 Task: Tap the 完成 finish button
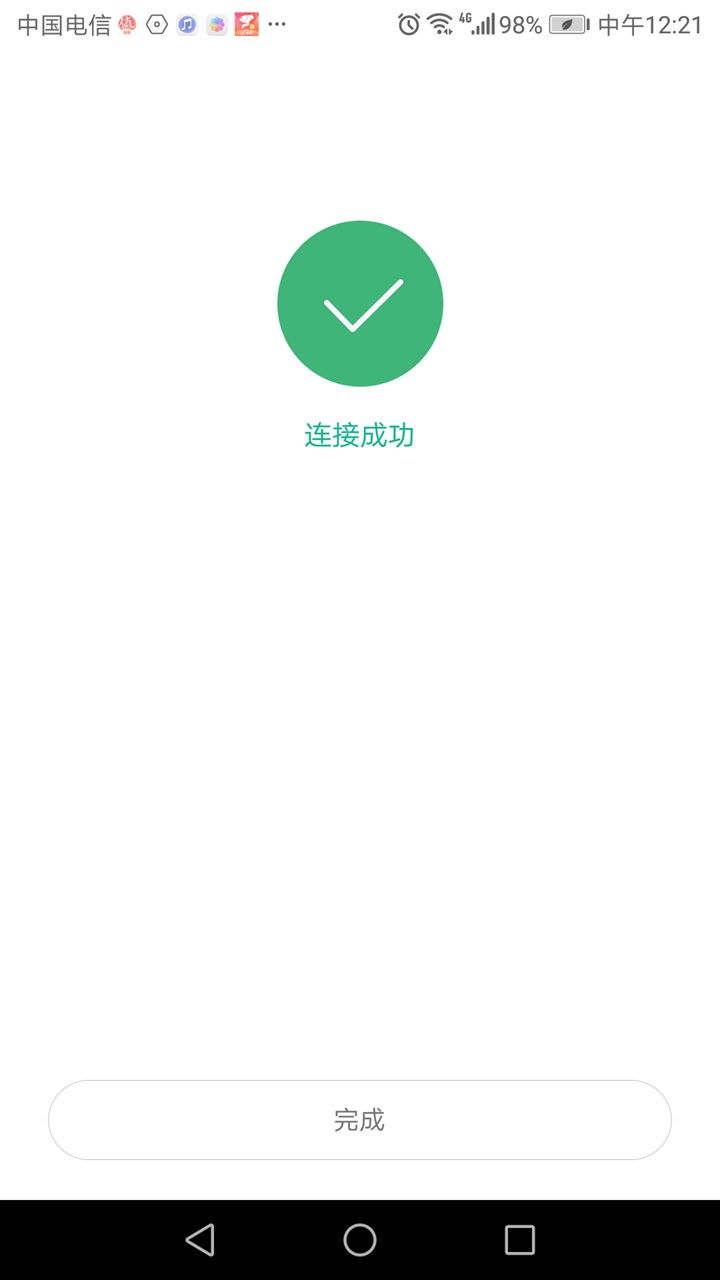[360, 1120]
